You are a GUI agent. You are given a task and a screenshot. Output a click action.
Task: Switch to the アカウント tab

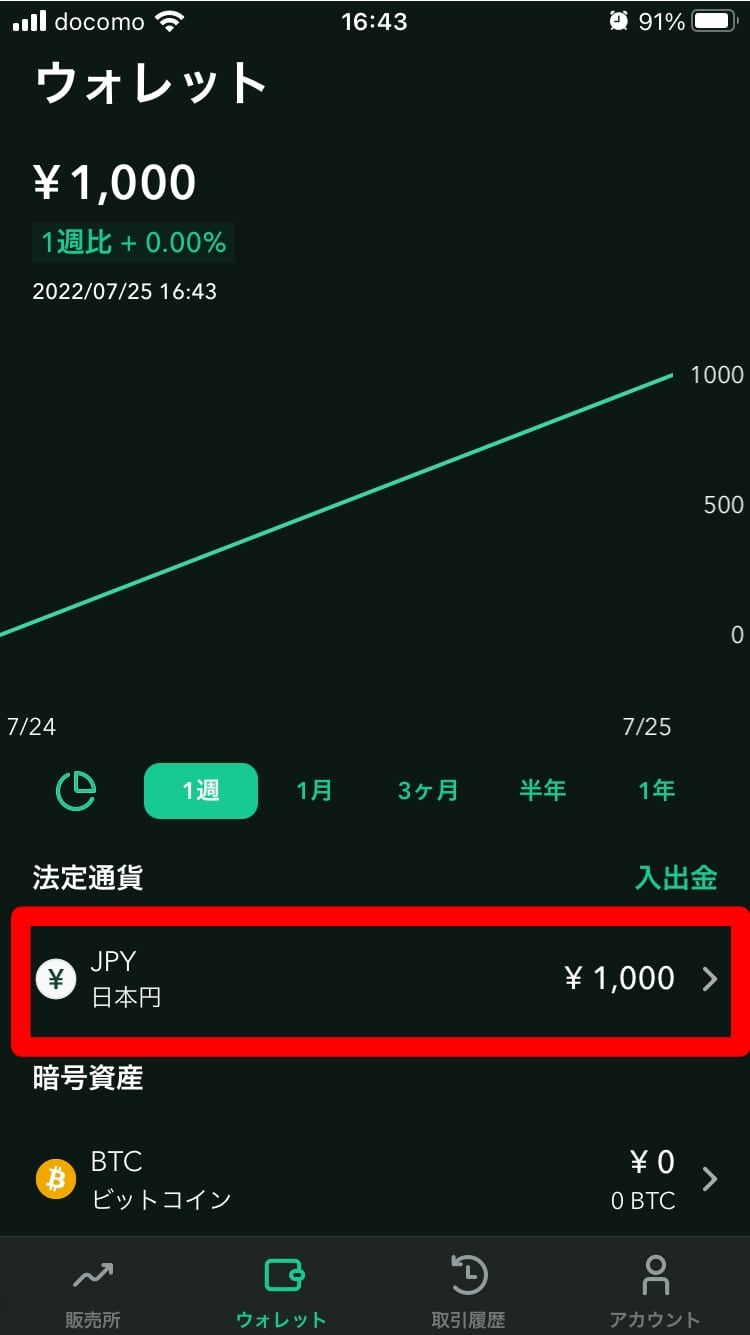click(x=655, y=1291)
